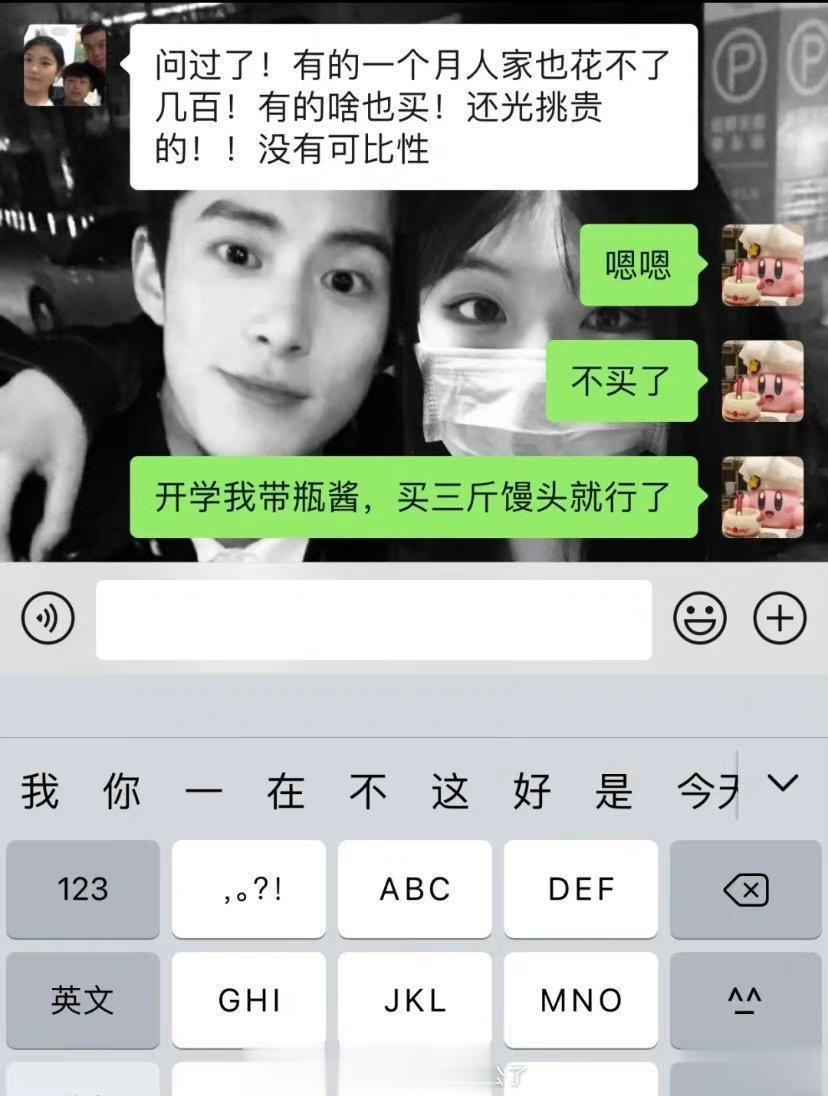
Task: Switch keyboard to 英文
Action: tap(83, 1000)
